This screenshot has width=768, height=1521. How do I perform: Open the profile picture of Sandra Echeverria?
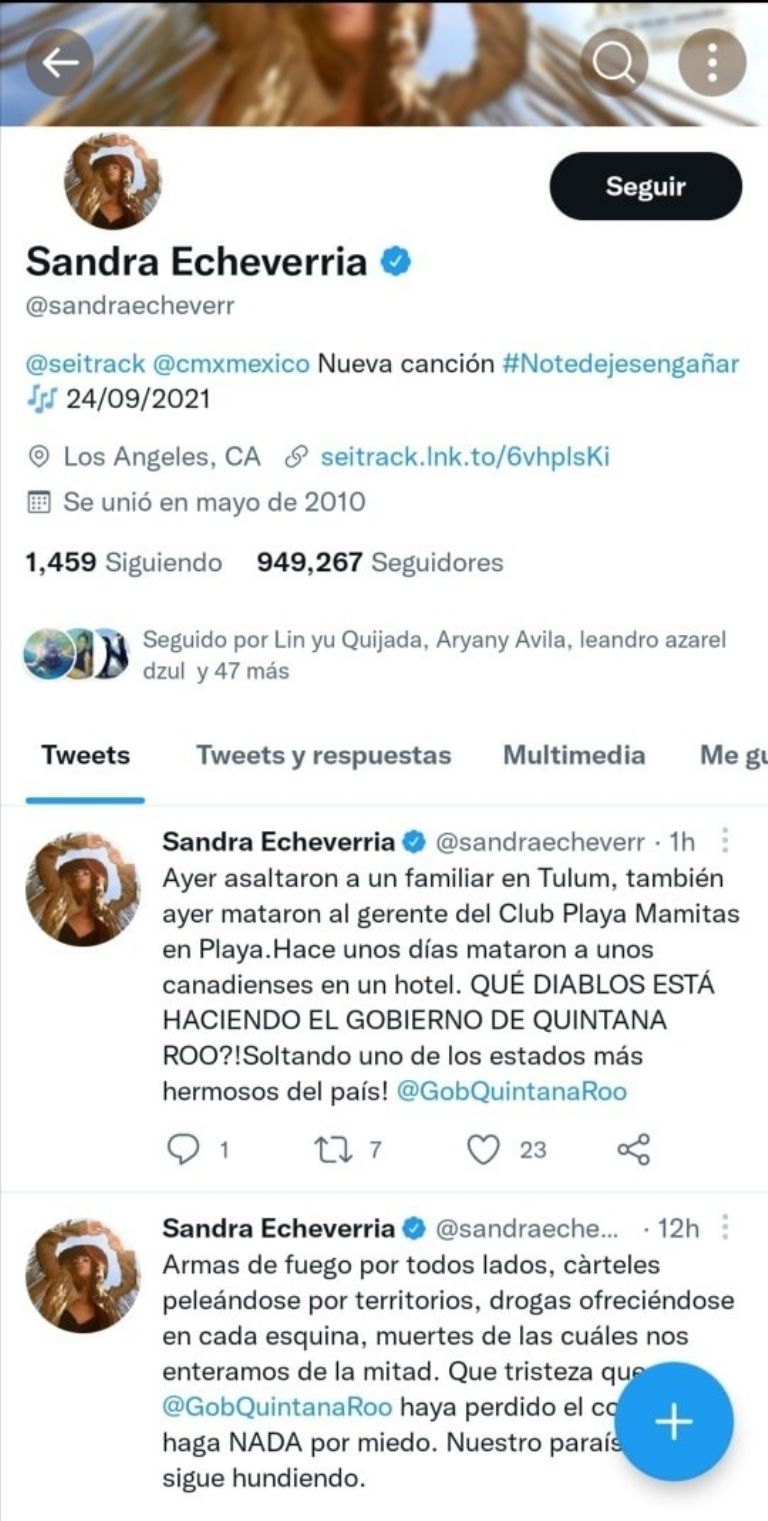[112, 181]
